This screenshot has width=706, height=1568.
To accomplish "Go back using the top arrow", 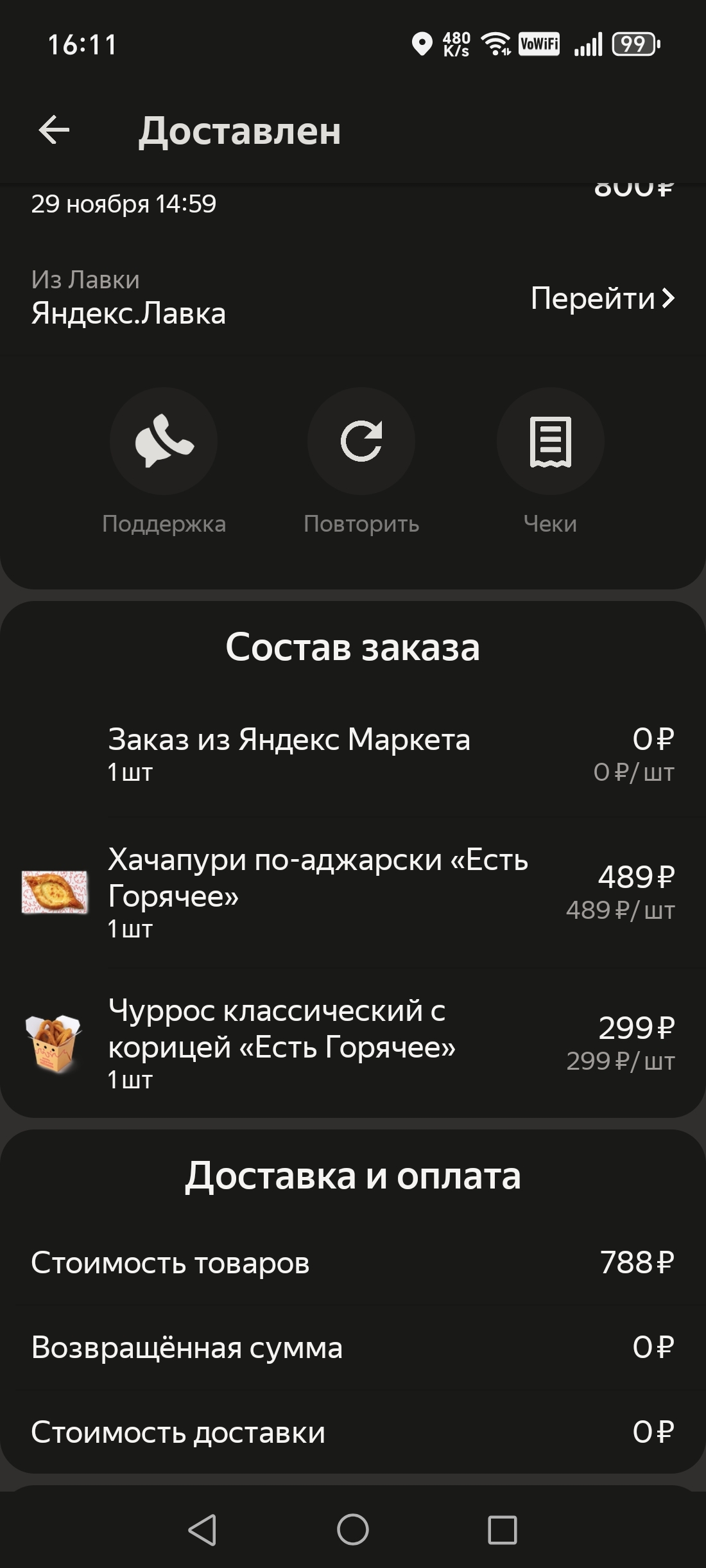I will click(54, 130).
